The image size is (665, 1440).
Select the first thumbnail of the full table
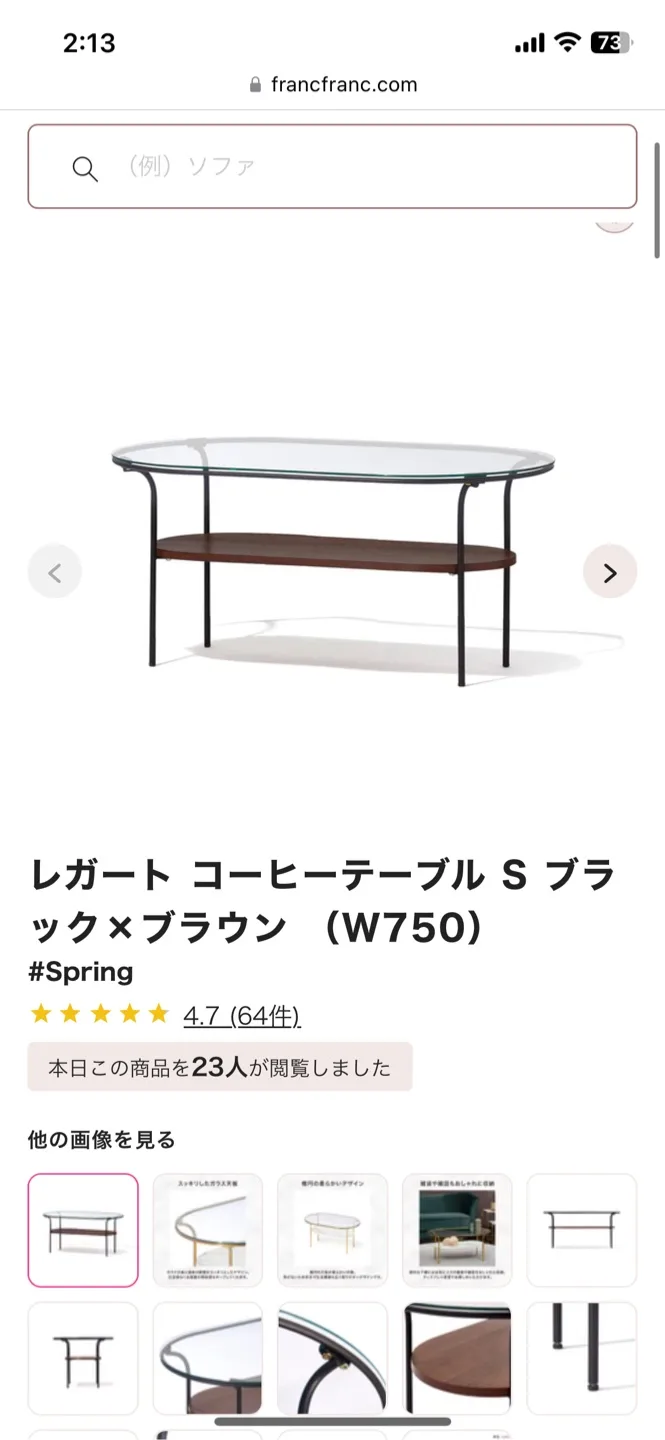(x=83, y=1230)
